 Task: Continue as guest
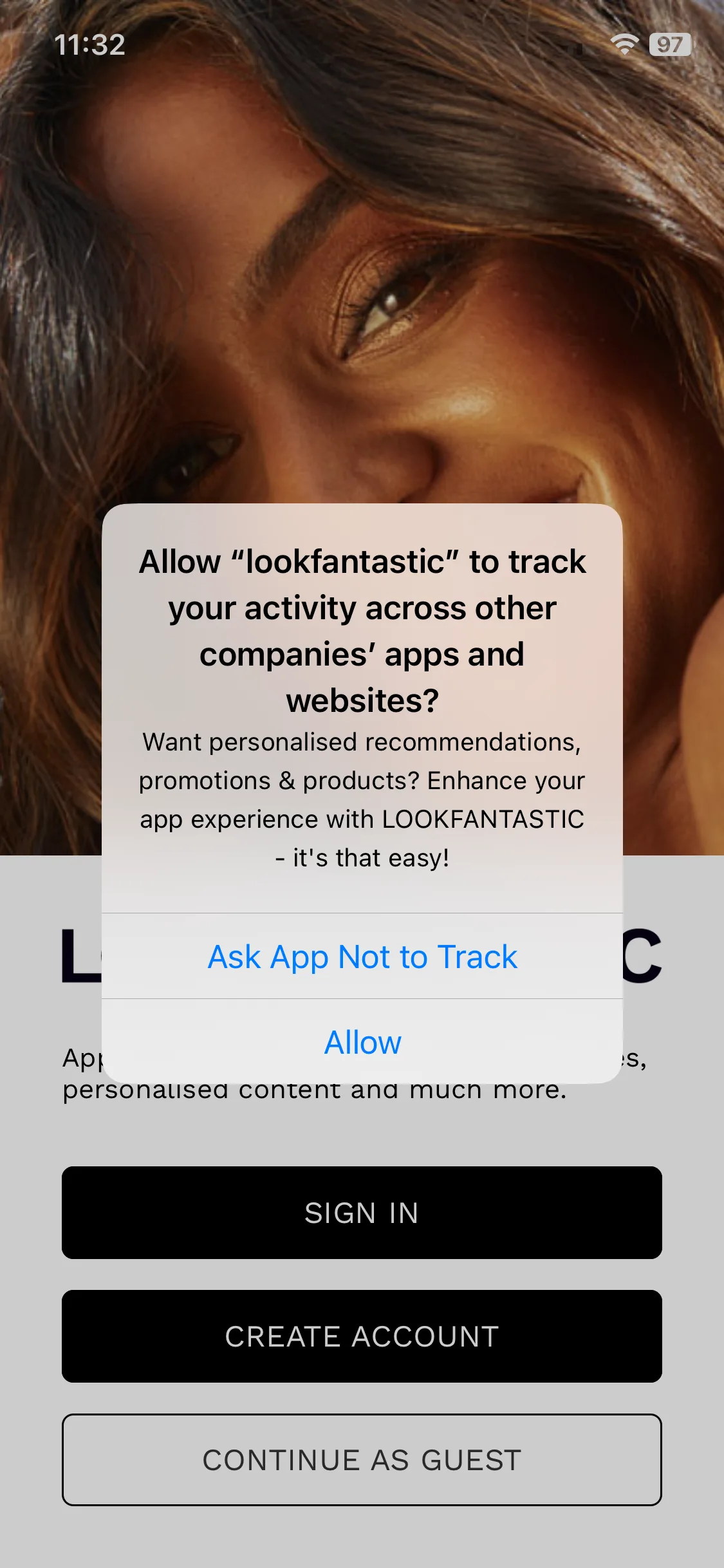coord(362,1460)
